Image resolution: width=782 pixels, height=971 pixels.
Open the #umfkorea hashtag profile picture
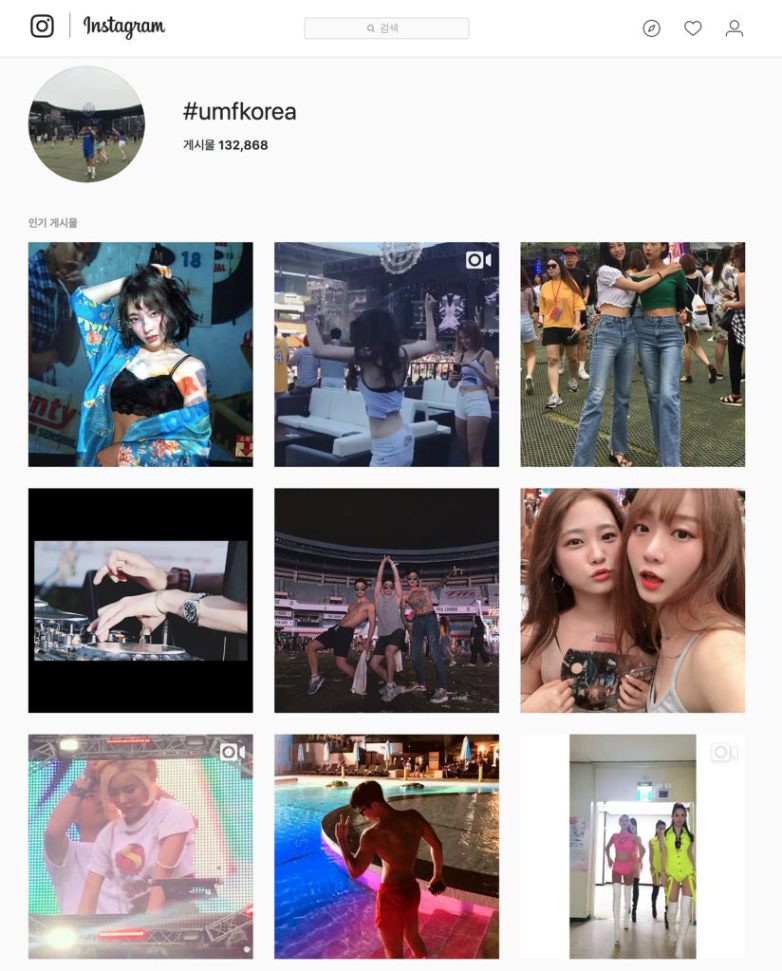(x=86, y=124)
